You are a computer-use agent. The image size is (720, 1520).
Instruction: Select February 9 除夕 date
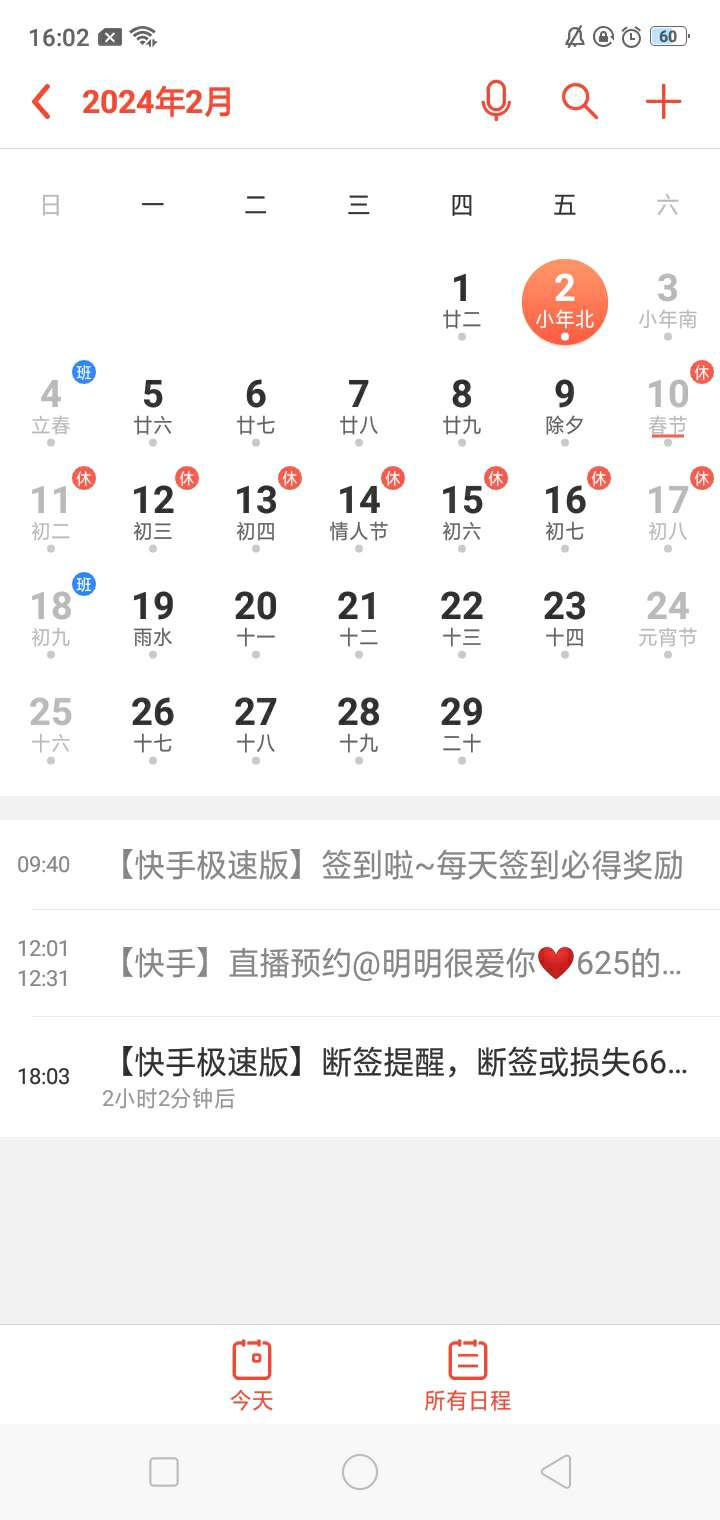[x=565, y=406]
